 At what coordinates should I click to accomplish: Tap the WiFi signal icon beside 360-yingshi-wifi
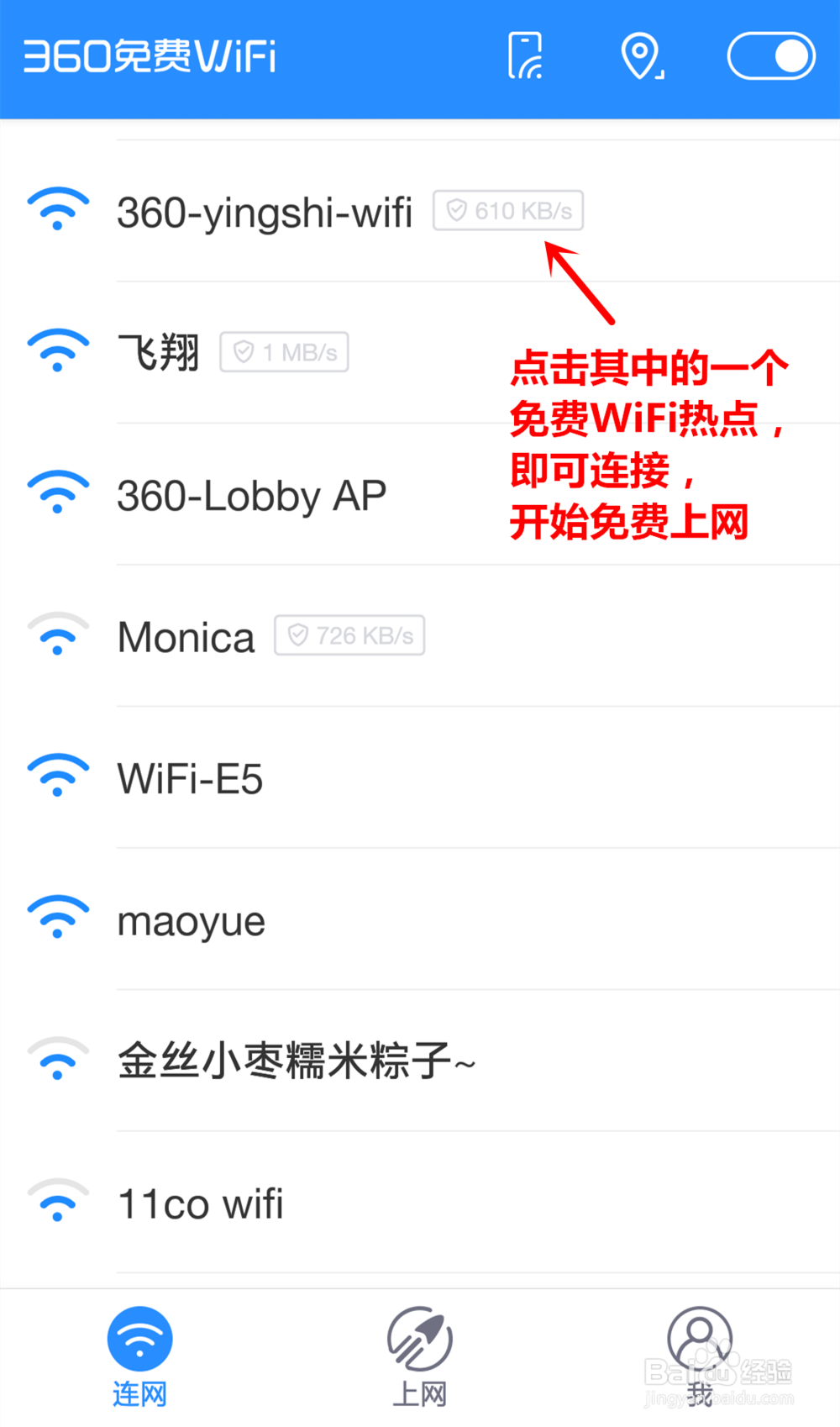(56, 208)
